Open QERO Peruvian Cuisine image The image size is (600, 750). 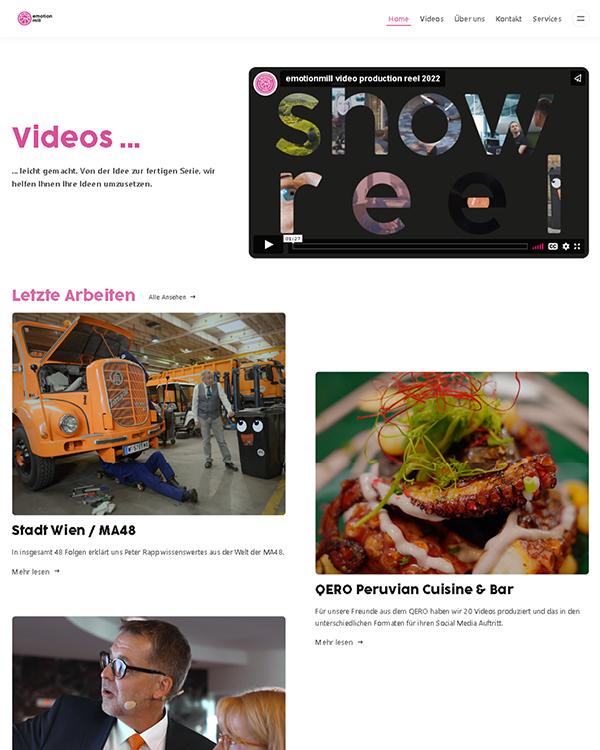(451, 472)
